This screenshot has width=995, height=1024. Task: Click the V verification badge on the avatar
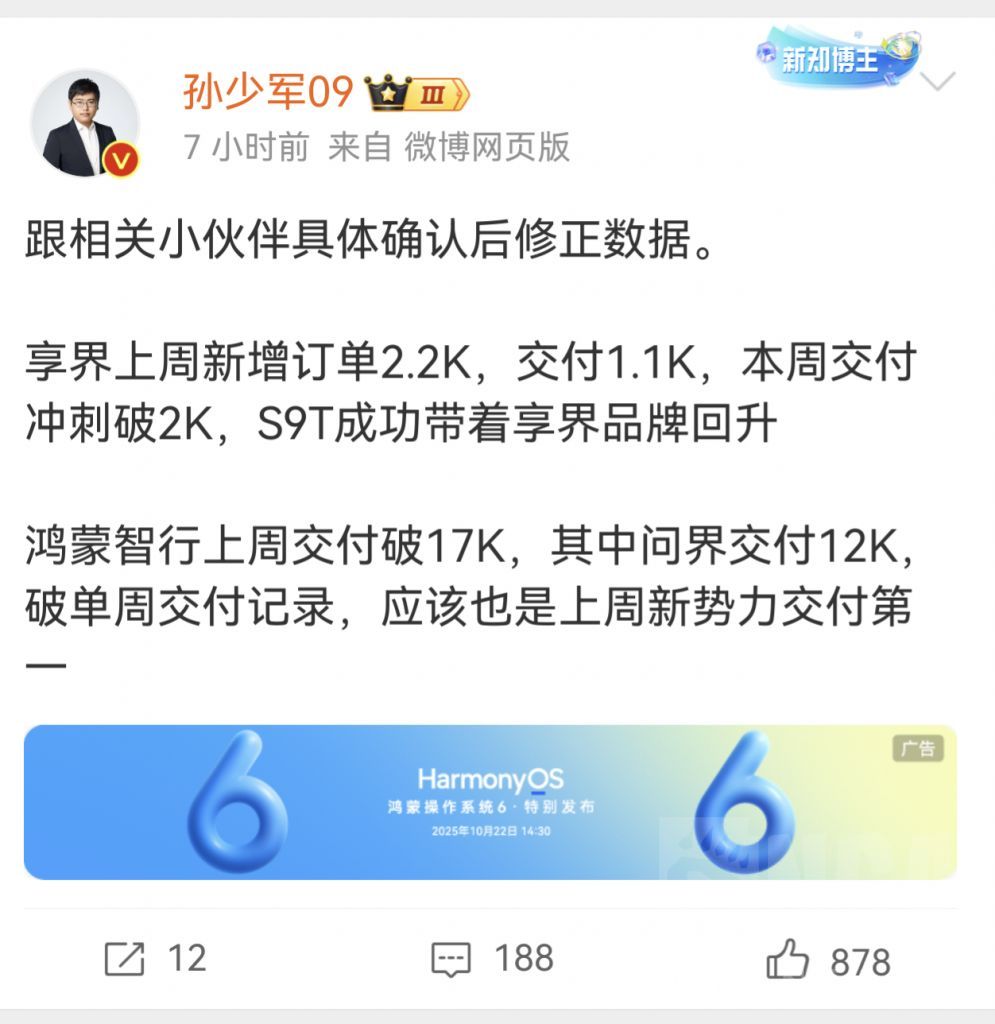tap(120, 155)
